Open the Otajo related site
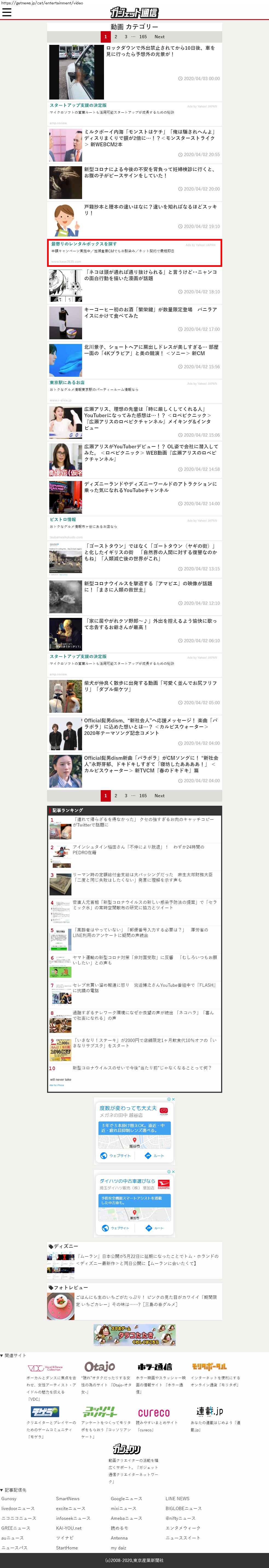This screenshot has width=269, height=1568. tap(99, 1366)
